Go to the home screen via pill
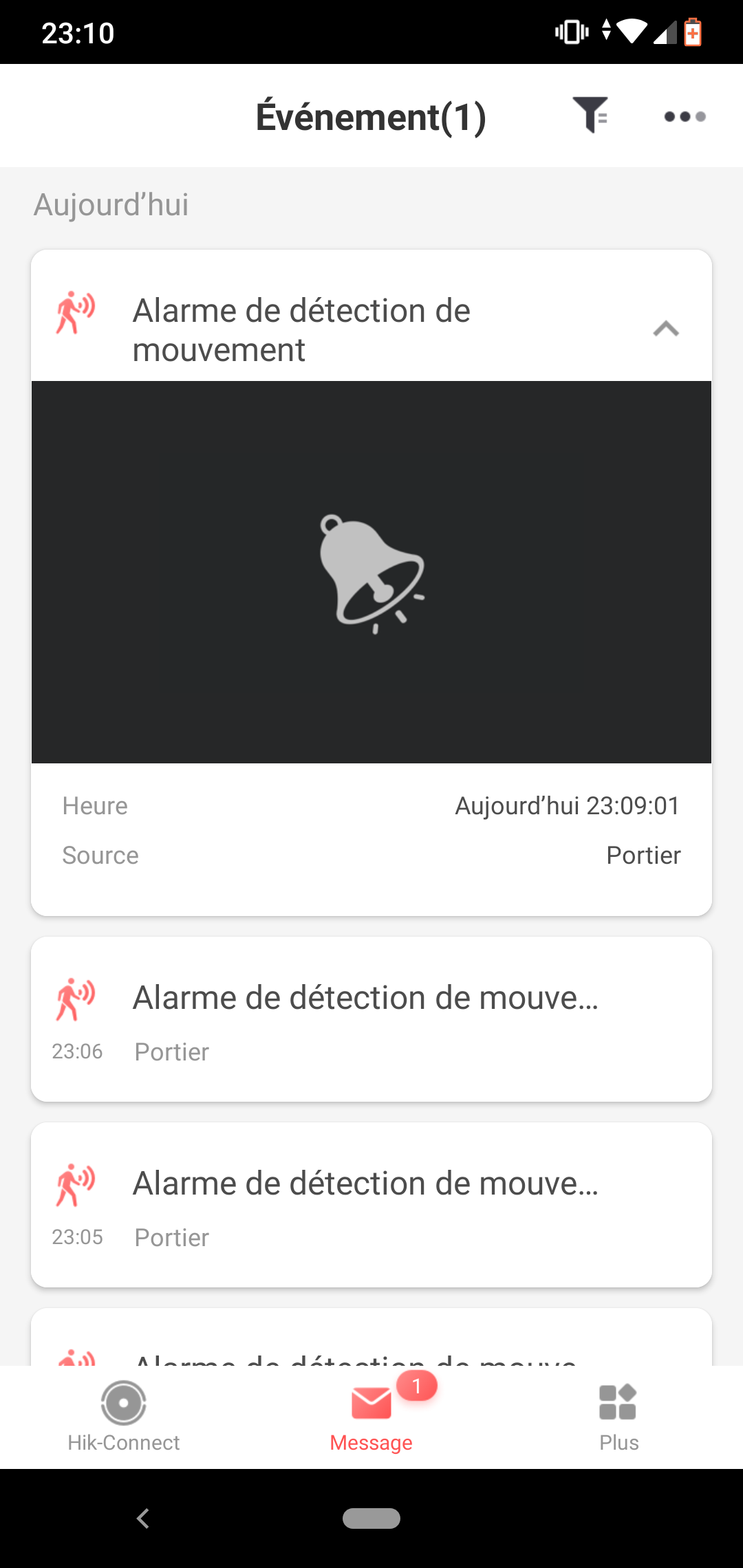 pyautogui.click(x=371, y=1518)
